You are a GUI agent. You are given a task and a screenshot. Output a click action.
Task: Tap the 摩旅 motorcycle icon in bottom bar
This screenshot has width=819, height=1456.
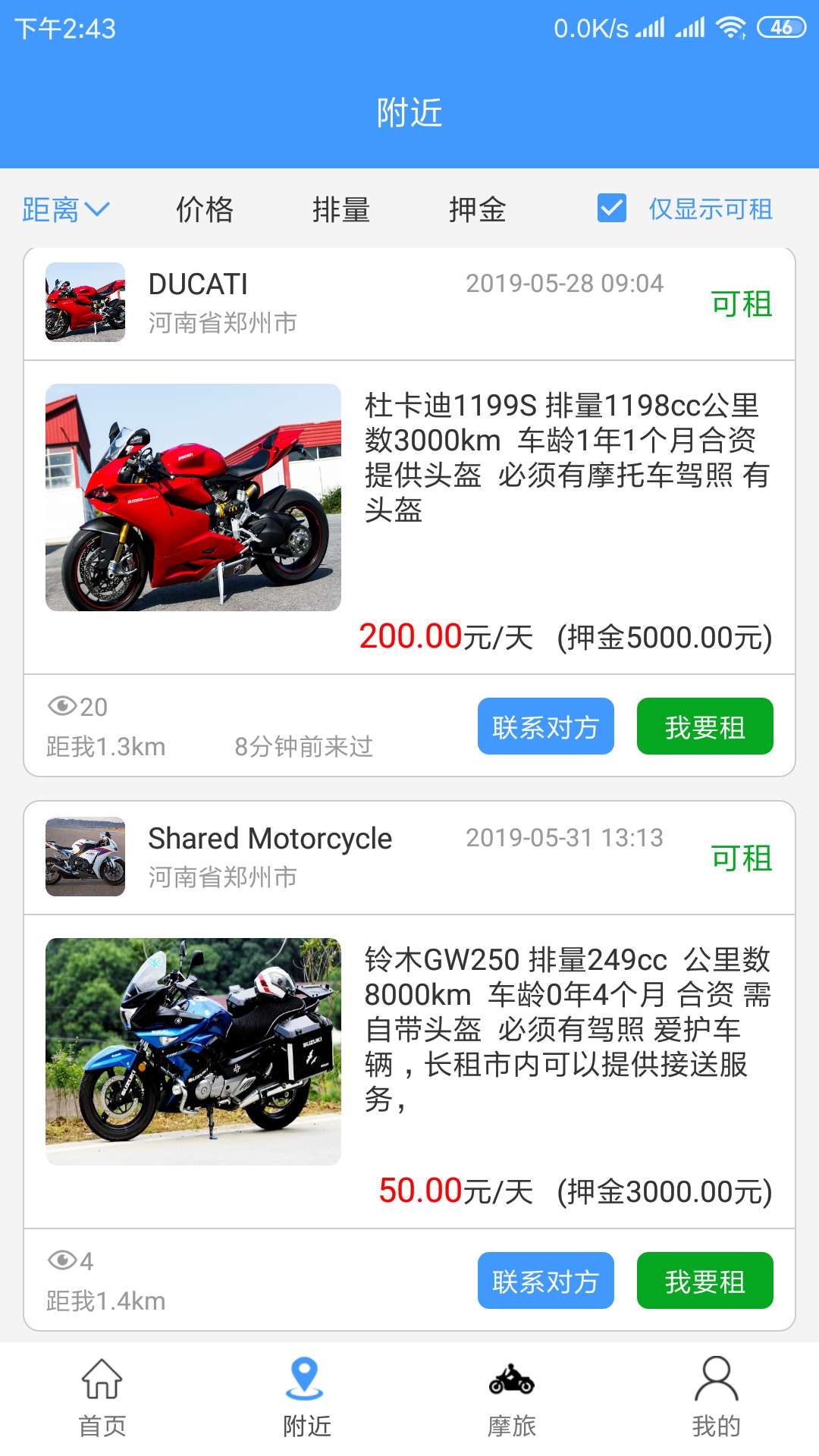(510, 1399)
